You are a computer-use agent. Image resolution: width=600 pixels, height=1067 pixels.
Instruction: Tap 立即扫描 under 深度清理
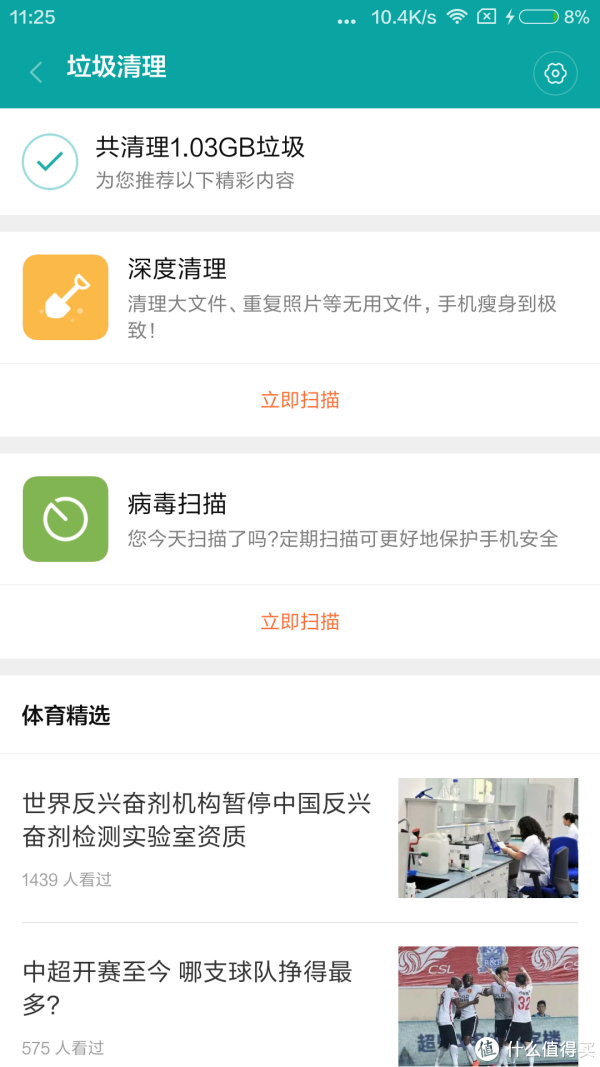click(x=300, y=400)
